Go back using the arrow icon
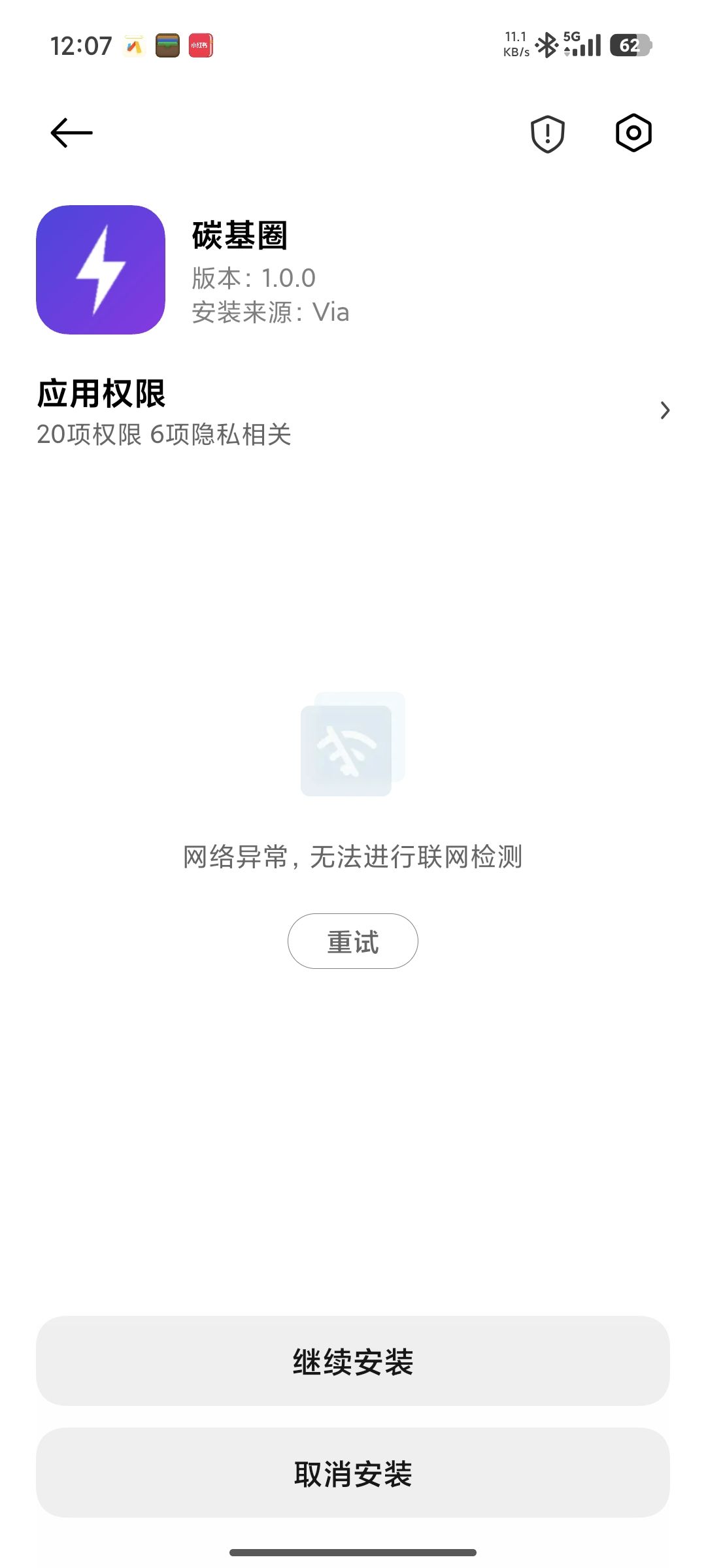 pos(71,133)
